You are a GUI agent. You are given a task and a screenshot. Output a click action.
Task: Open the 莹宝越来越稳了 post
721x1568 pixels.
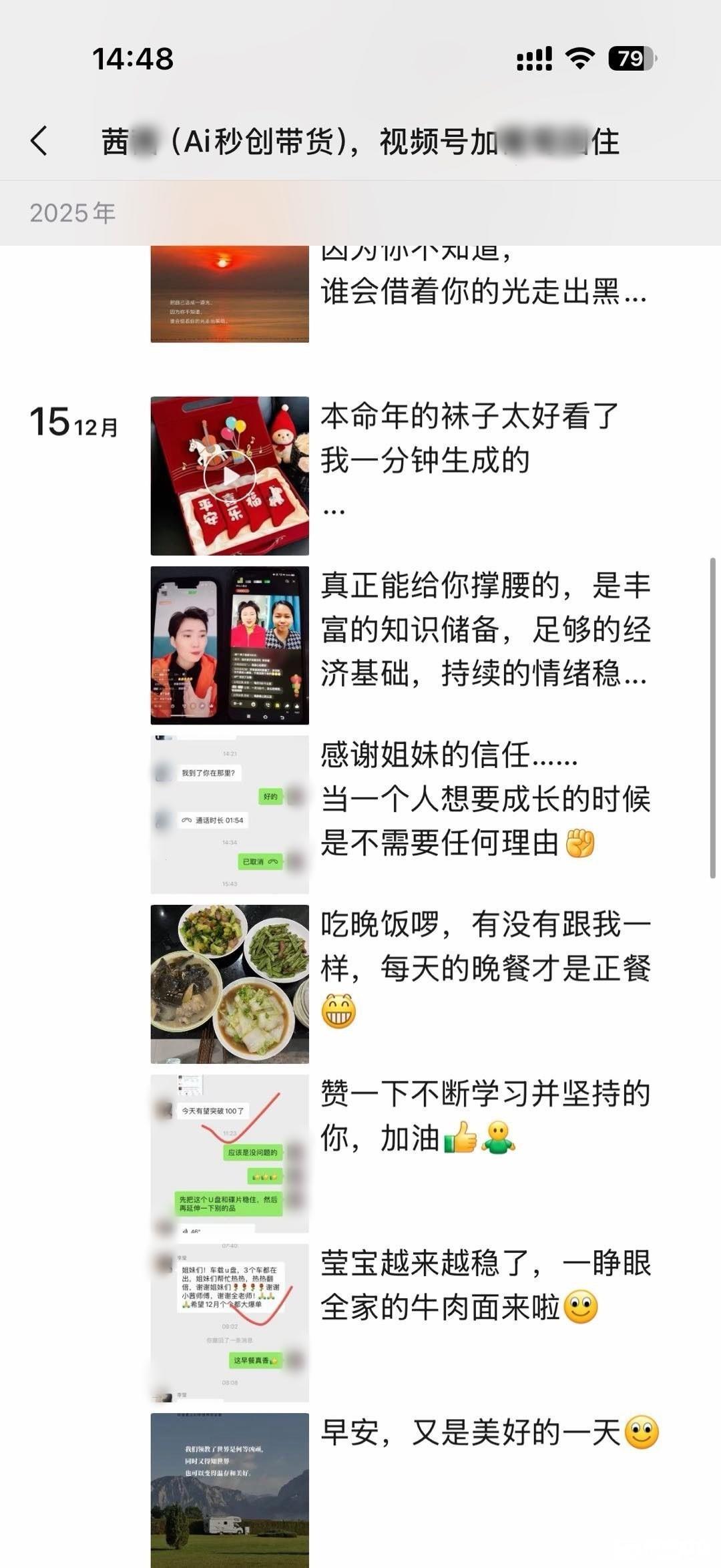point(485,1286)
